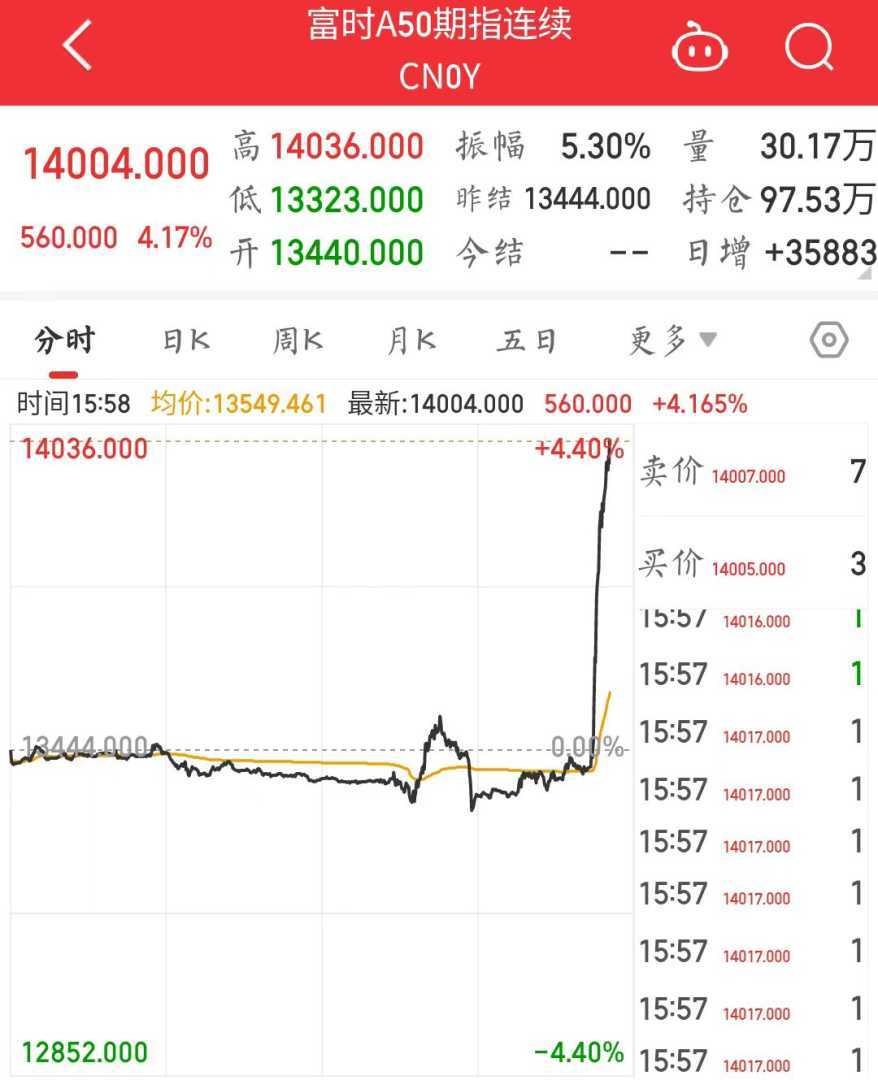Select the 周K chart tab

(x=298, y=342)
